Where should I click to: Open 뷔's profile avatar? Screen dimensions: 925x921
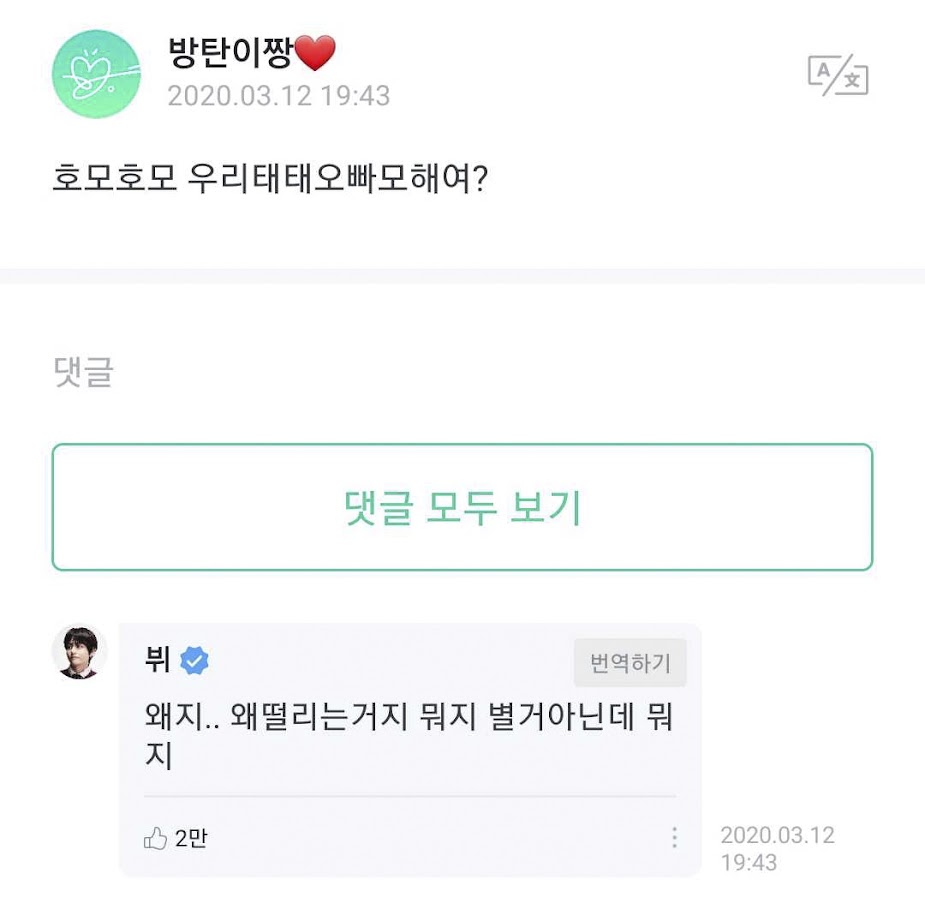pos(80,652)
